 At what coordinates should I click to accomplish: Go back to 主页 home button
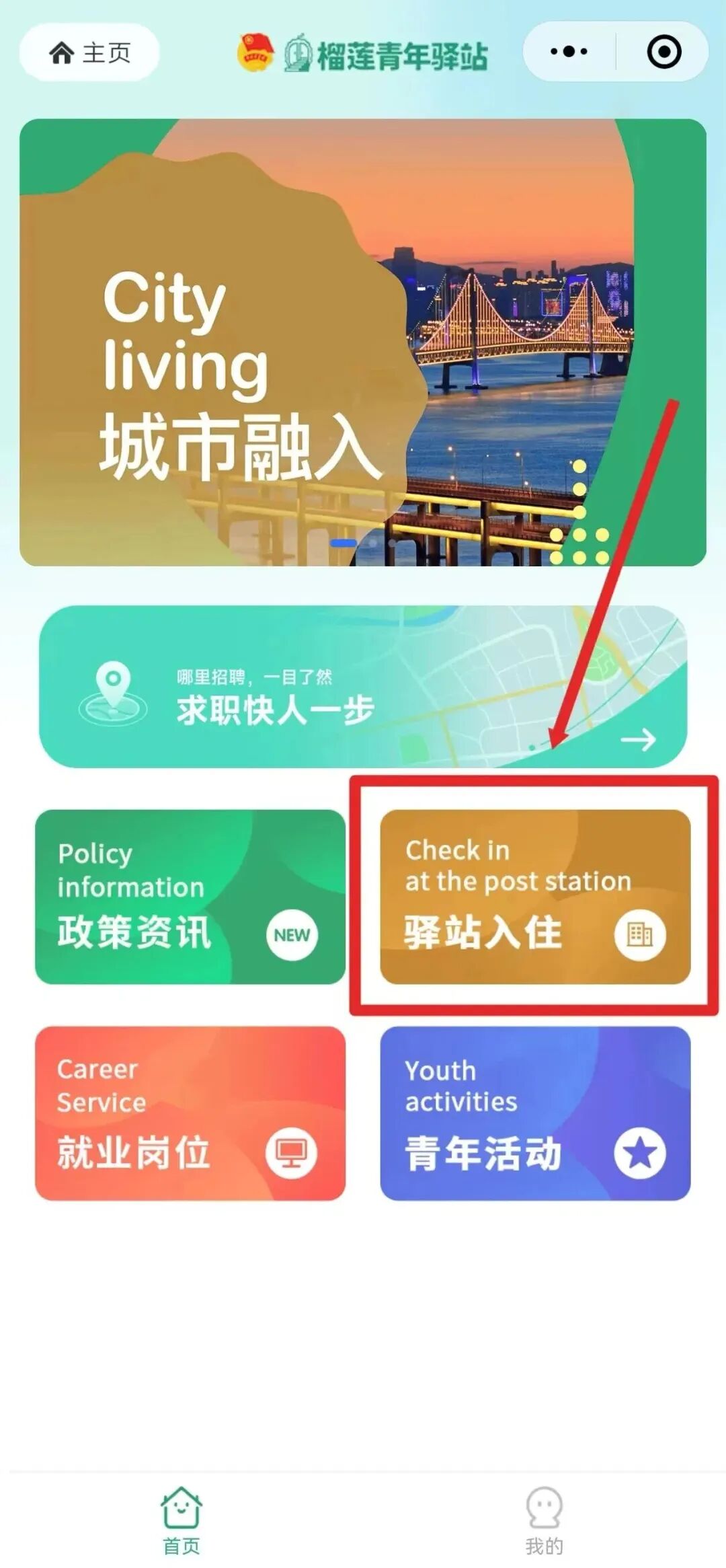click(89, 52)
